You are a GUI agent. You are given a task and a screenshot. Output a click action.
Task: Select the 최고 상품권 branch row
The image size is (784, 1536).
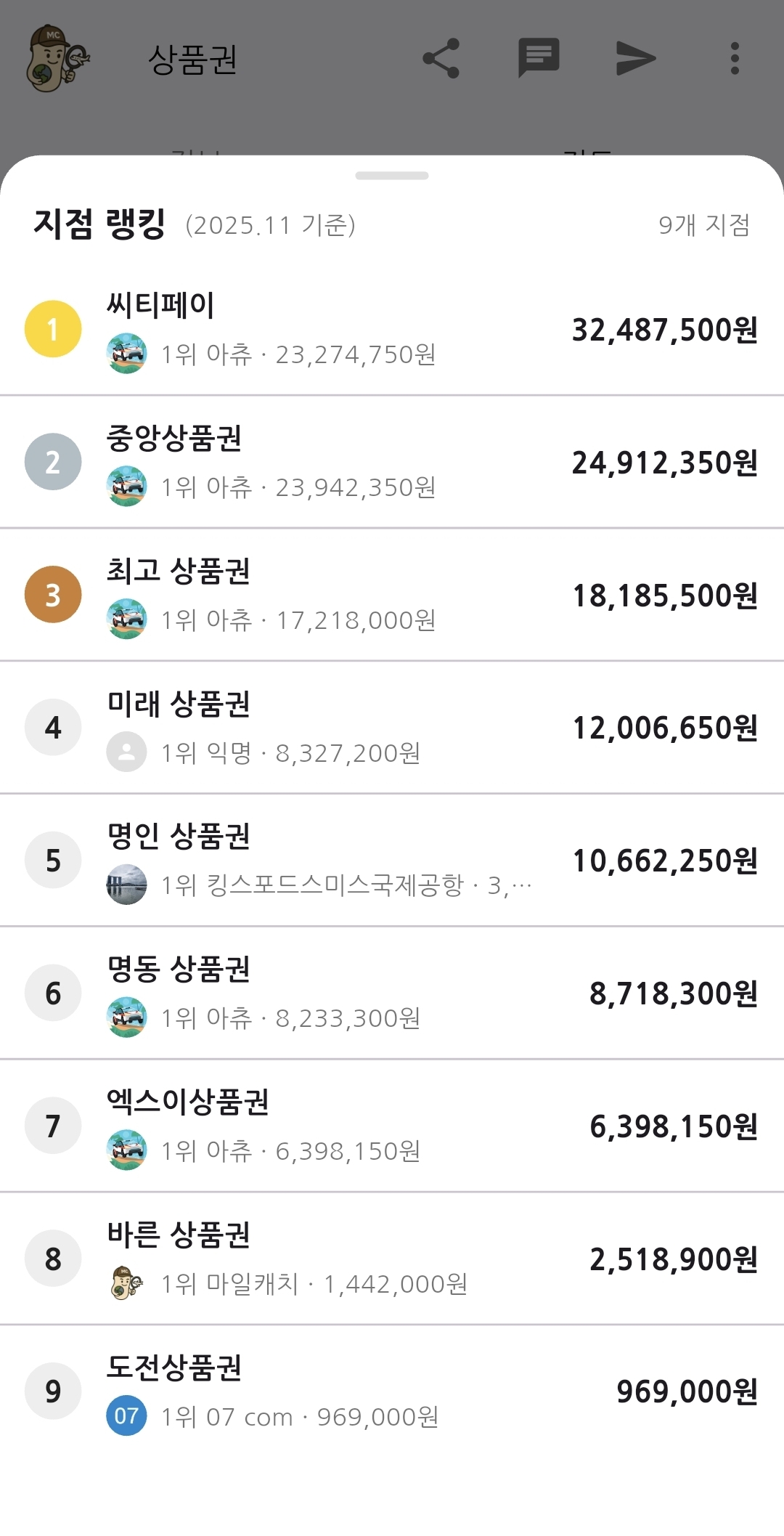pyautogui.click(x=392, y=595)
